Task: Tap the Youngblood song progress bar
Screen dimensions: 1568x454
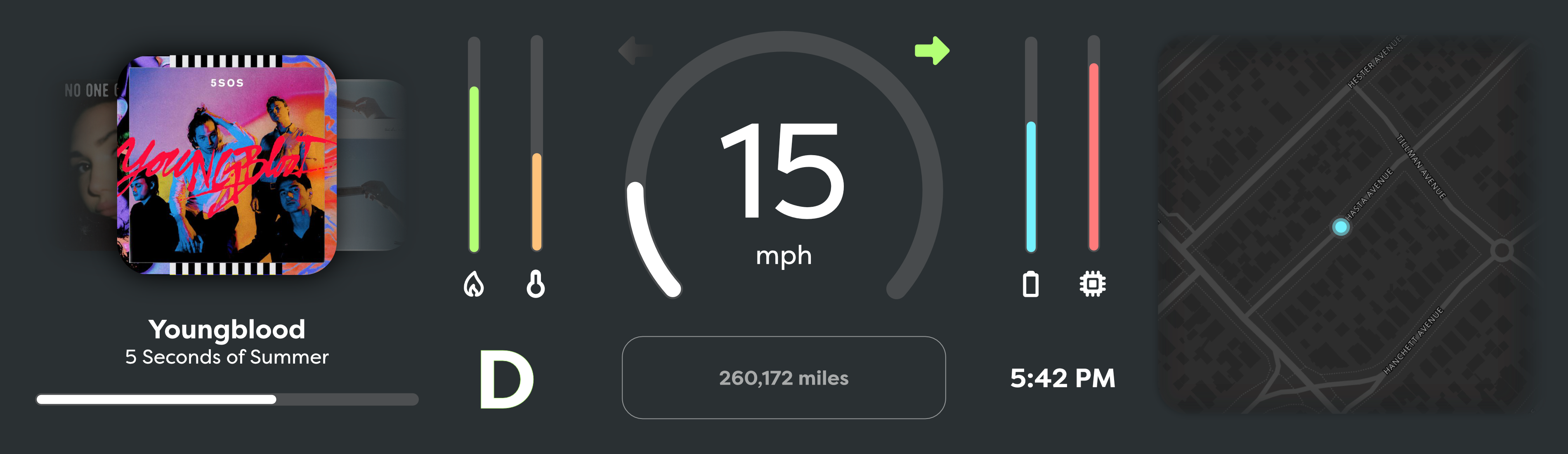Action: (x=227, y=399)
